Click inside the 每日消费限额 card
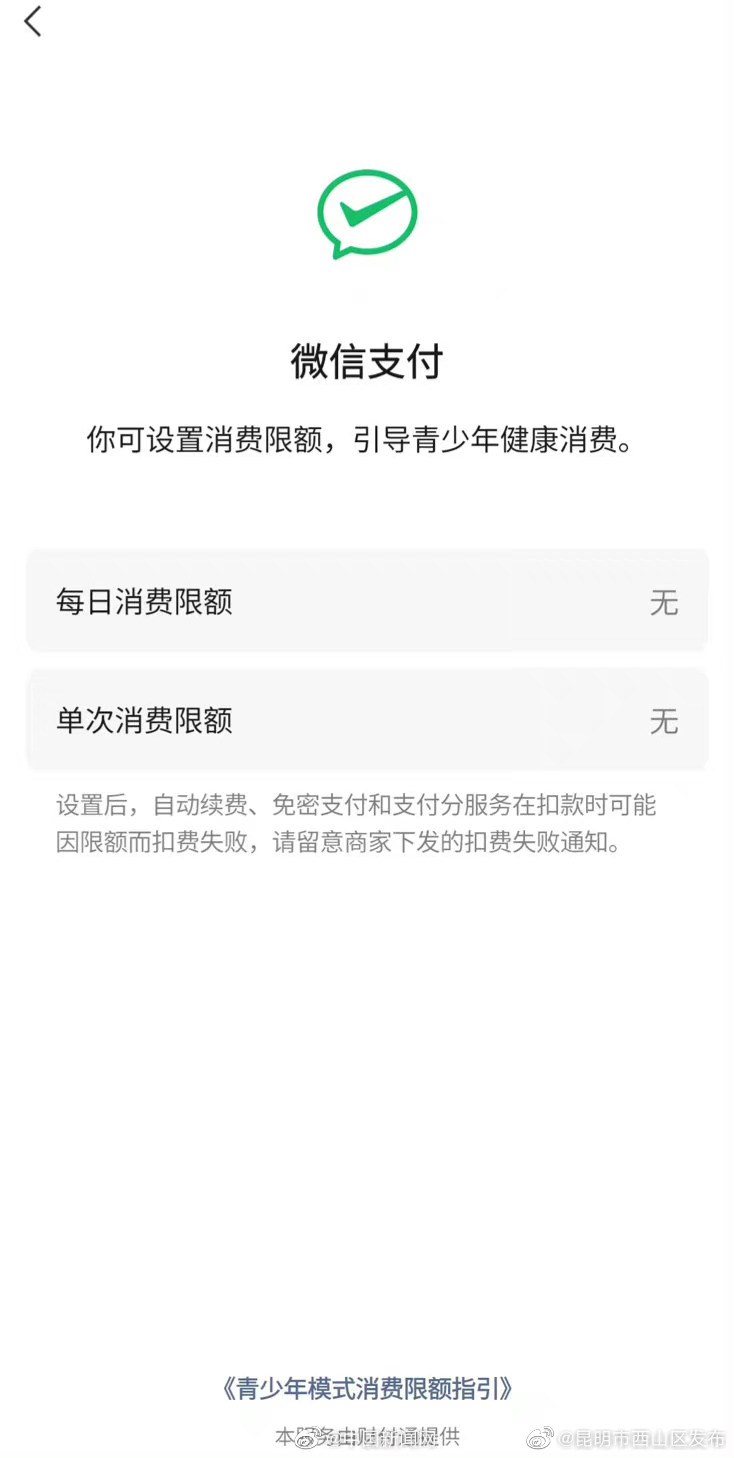 tap(367, 601)
